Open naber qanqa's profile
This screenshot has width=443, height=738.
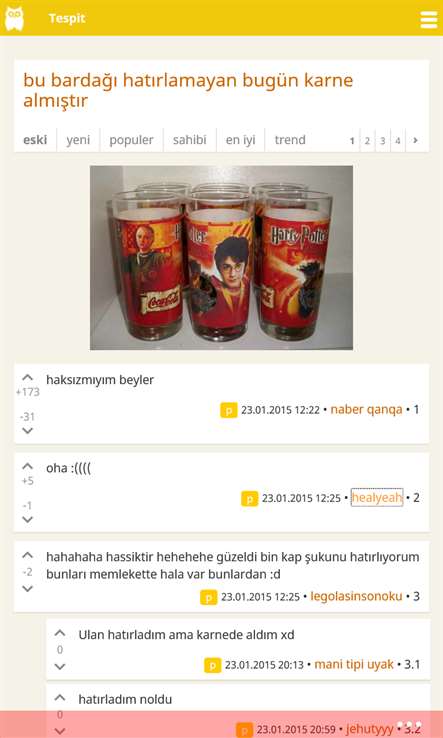(366, 409)
